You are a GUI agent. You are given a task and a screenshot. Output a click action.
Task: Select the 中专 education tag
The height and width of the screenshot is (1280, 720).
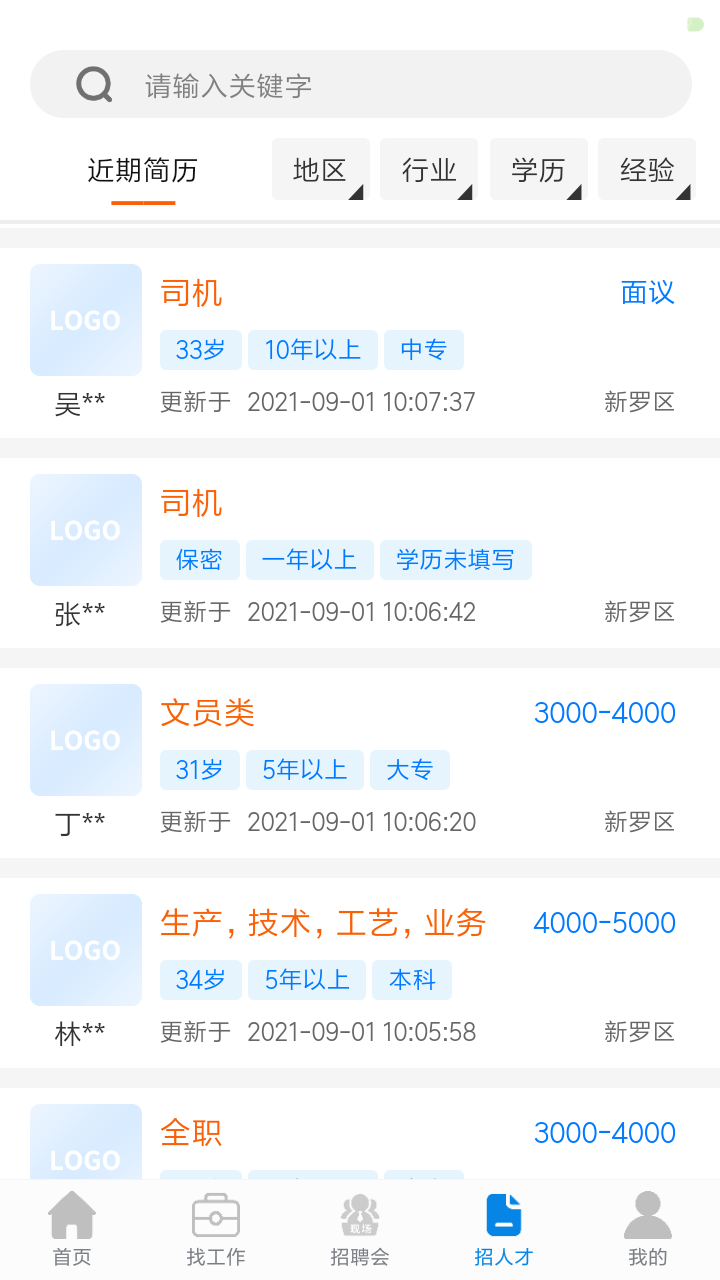click(424, 350)
